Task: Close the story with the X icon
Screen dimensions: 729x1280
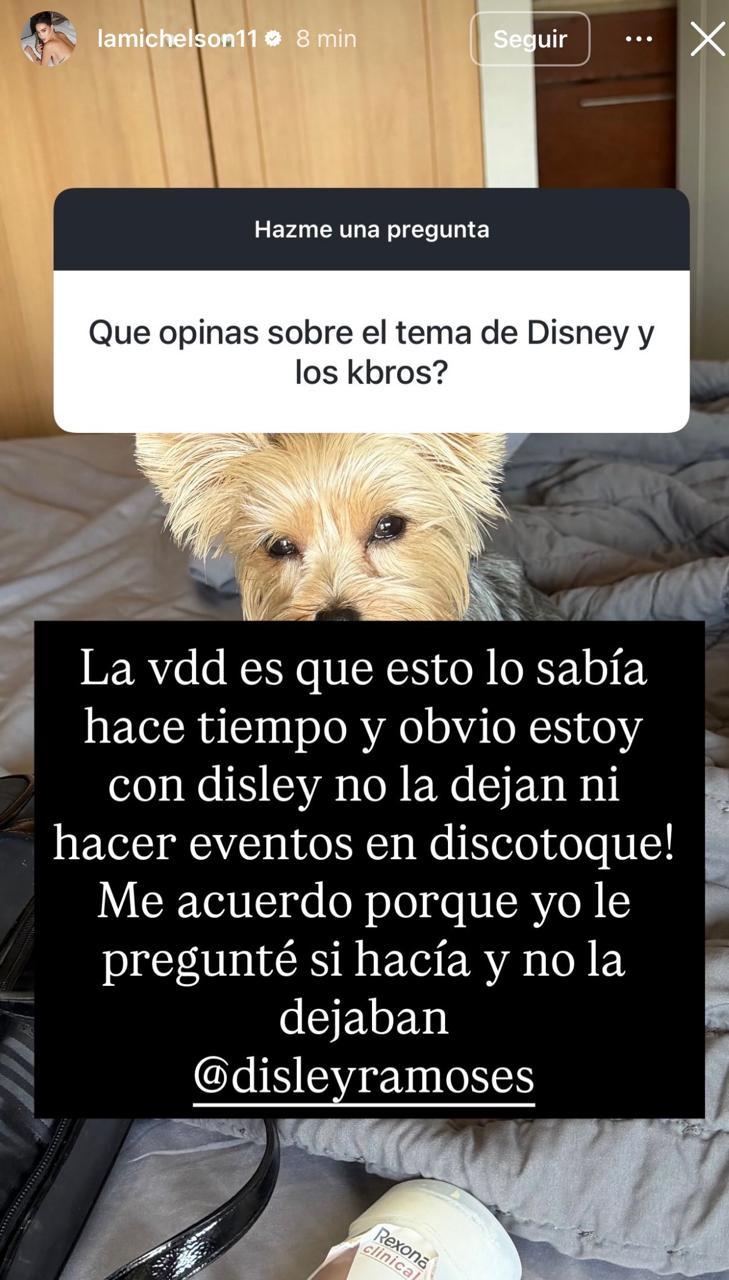Action: pyautogui.click(x=708, y=38)
